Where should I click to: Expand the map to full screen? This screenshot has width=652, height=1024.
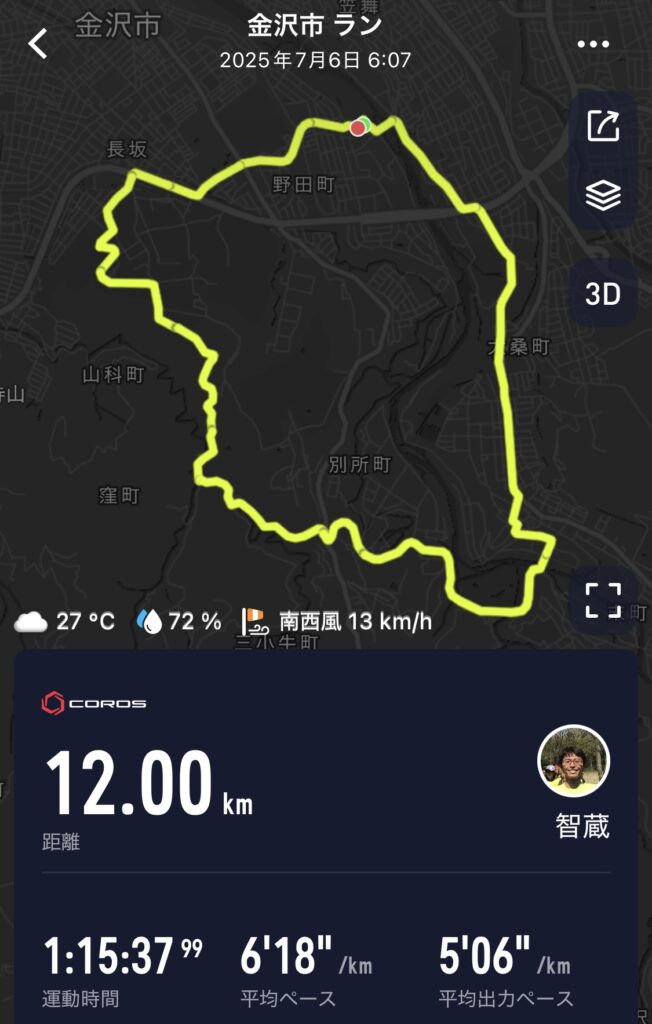pyautogui.click(x=603, y=600)
